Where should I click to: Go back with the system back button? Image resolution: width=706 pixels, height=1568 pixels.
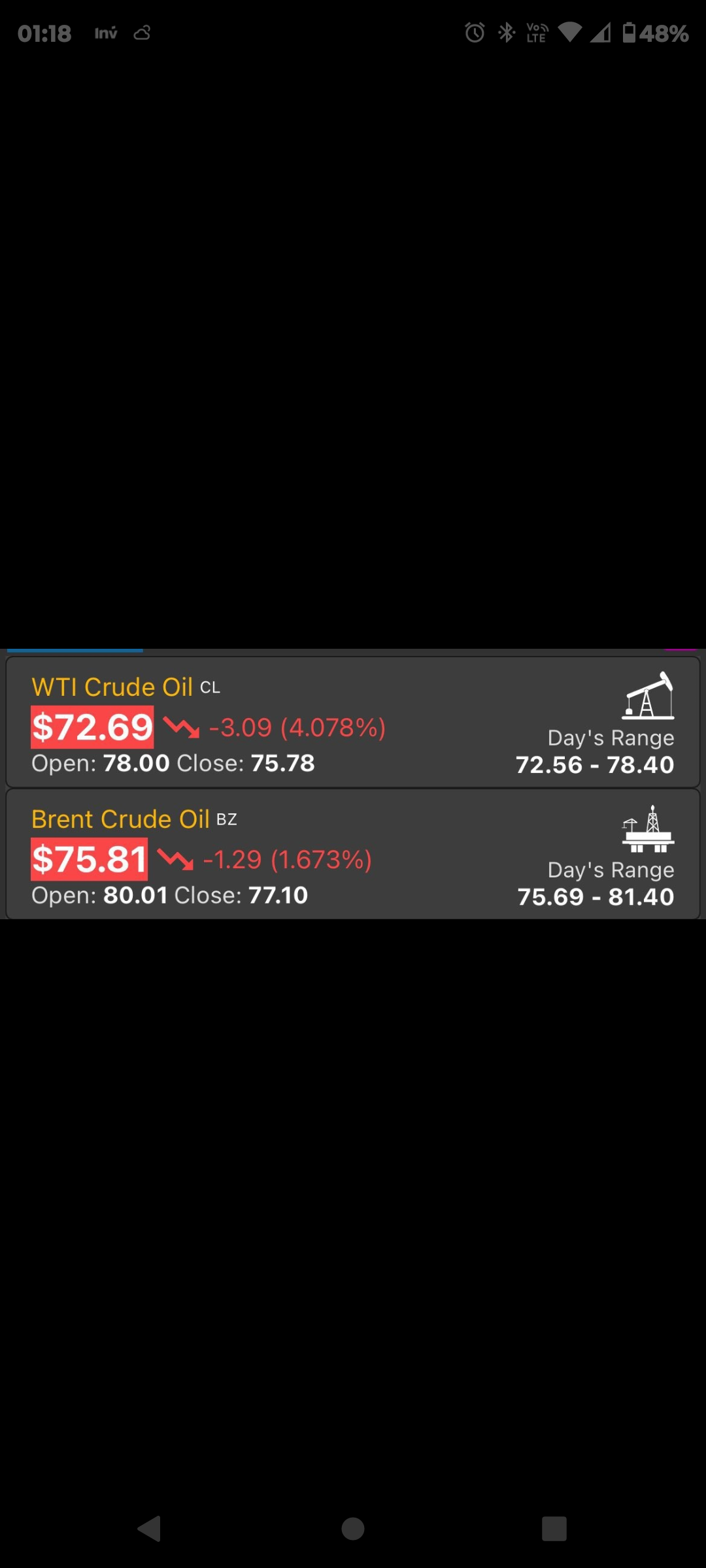[150, 1529]
